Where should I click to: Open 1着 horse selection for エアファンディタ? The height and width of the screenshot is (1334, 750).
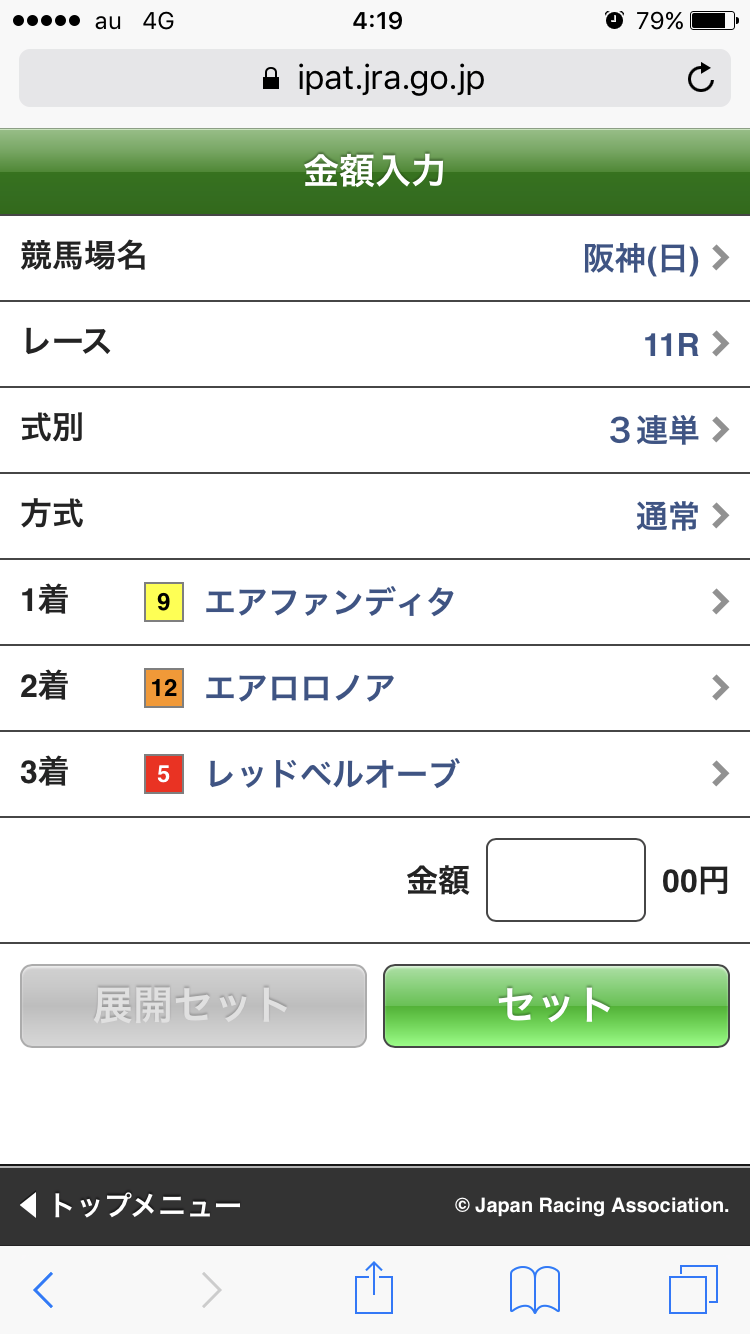coord(400,601)
